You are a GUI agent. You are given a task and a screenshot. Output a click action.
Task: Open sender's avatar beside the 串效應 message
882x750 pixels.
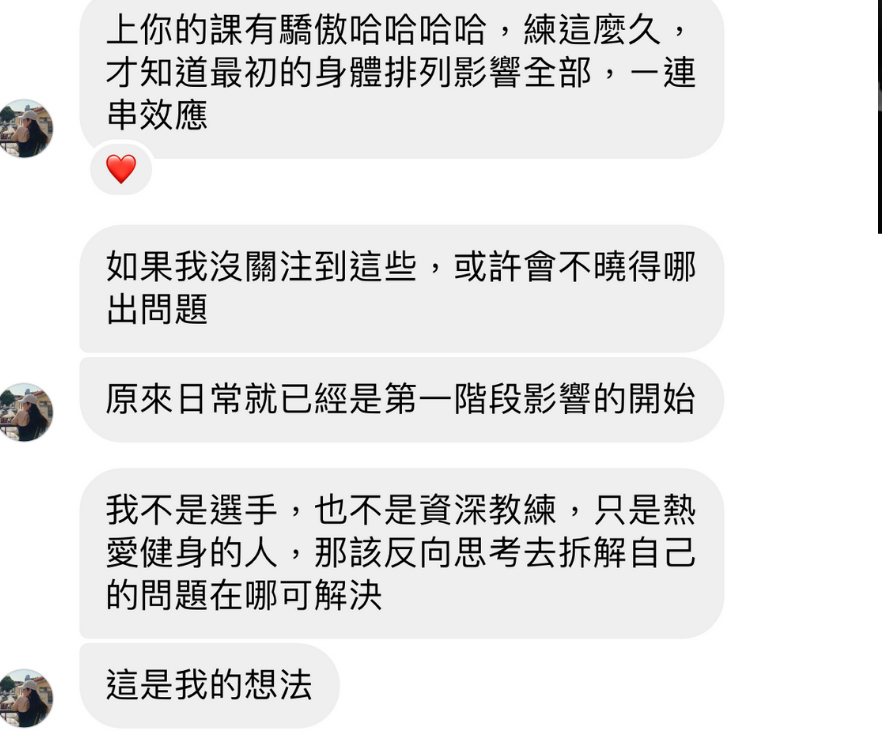tap(25, 128)
